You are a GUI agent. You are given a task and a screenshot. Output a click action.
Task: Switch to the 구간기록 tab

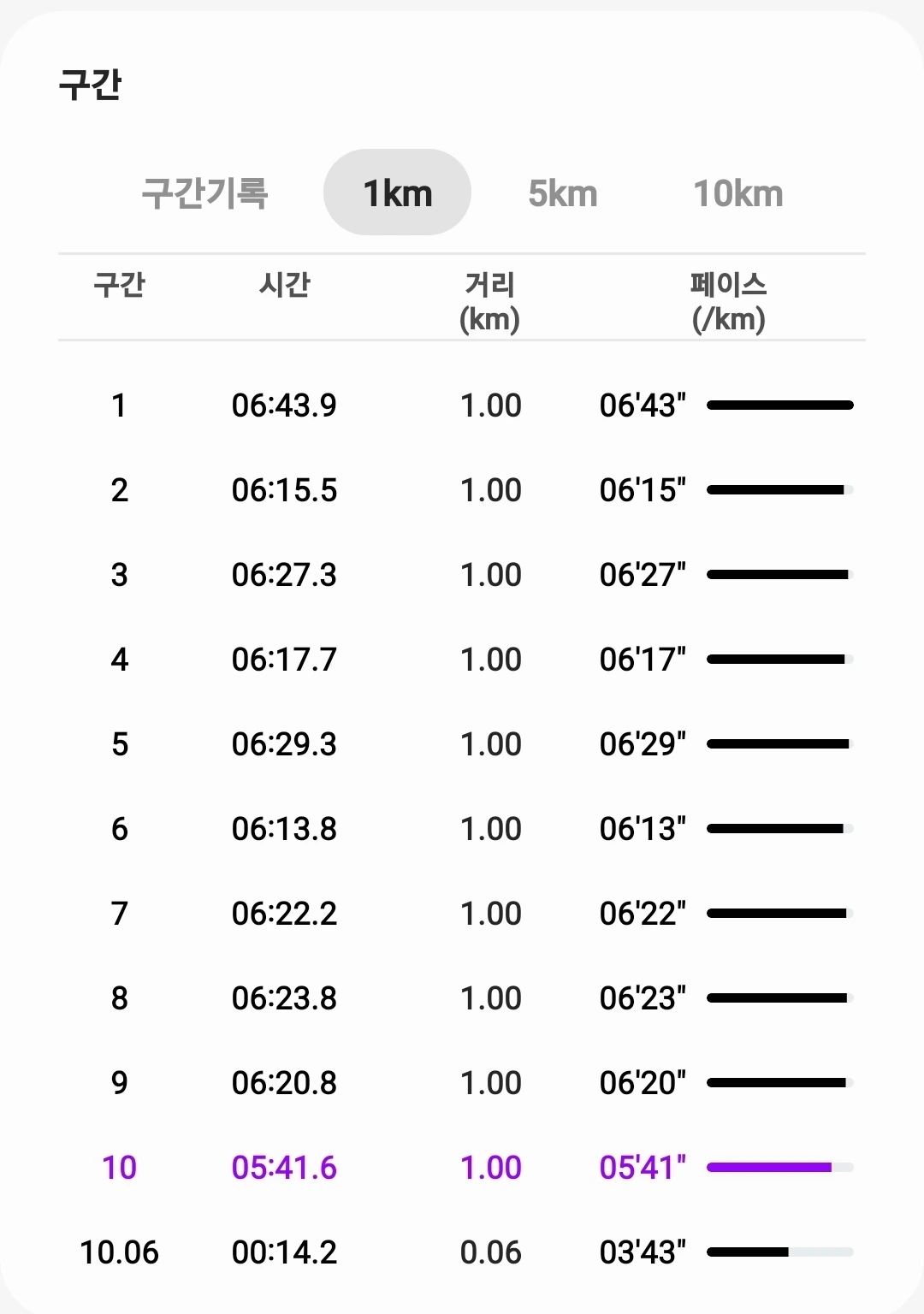tap(204, 192)
